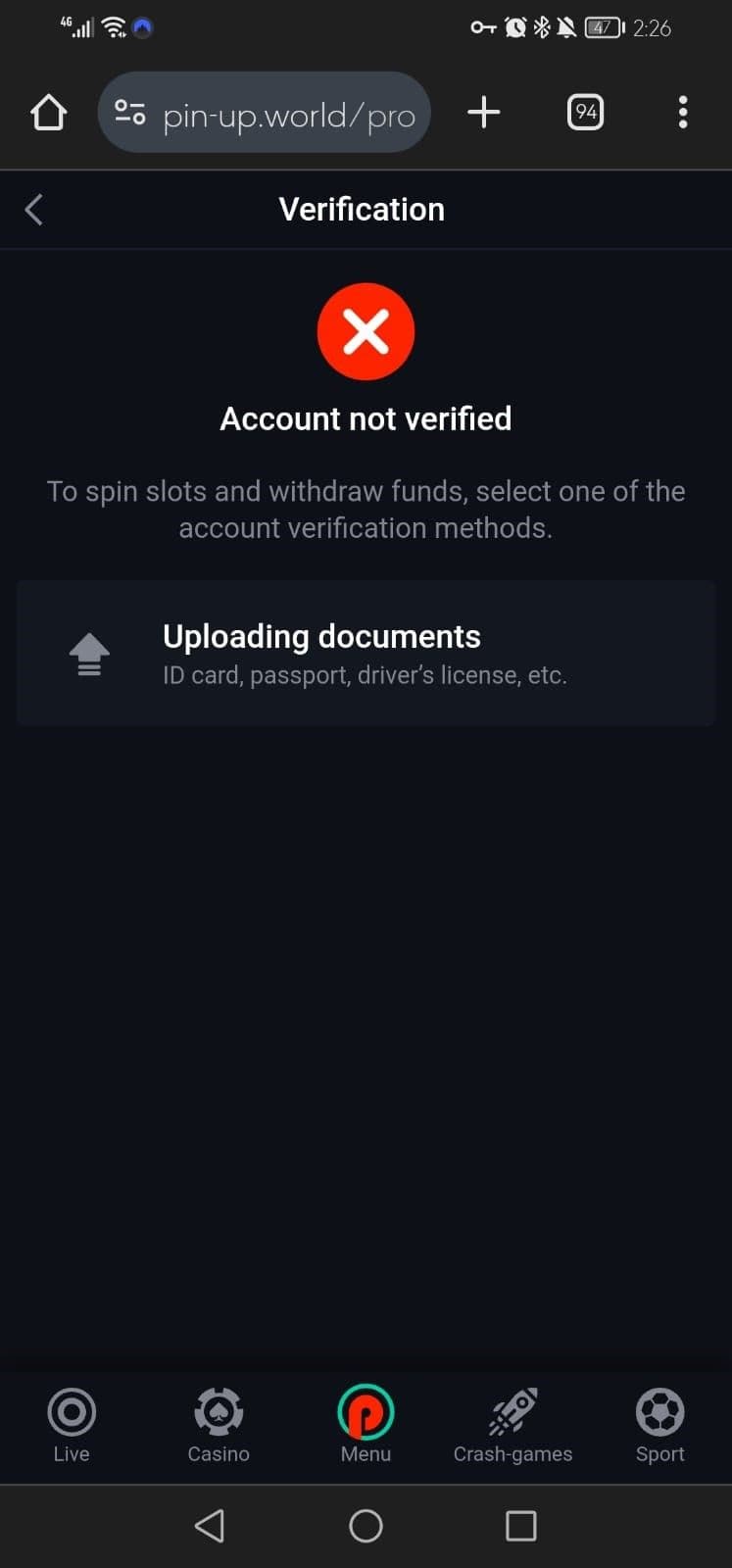Go back using the Verification page chevron
Image resolution: width=732 pixels, height=1568 pixels.
(33, 209)
